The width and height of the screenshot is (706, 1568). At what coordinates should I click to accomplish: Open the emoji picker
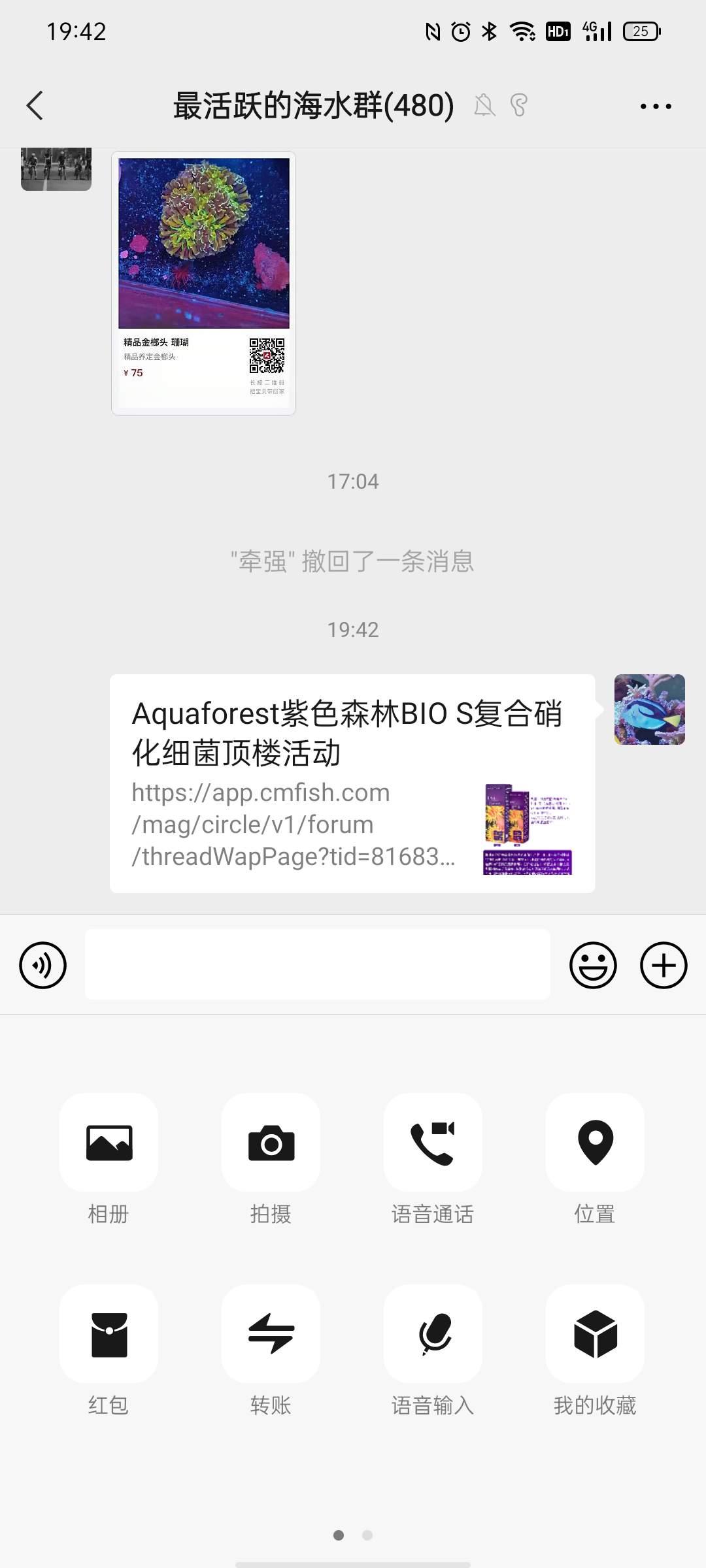point(593,965)
